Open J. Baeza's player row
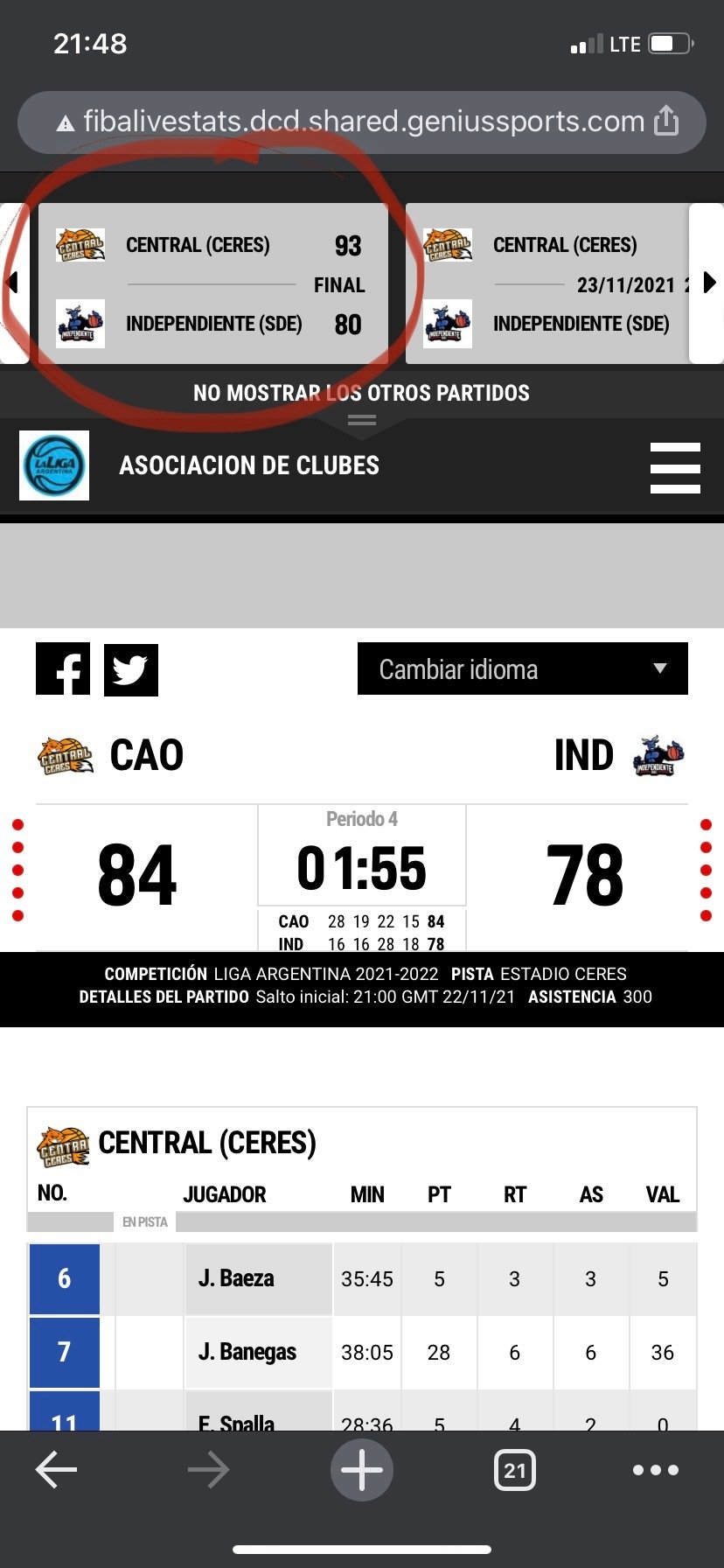 tap(236, 1278)
